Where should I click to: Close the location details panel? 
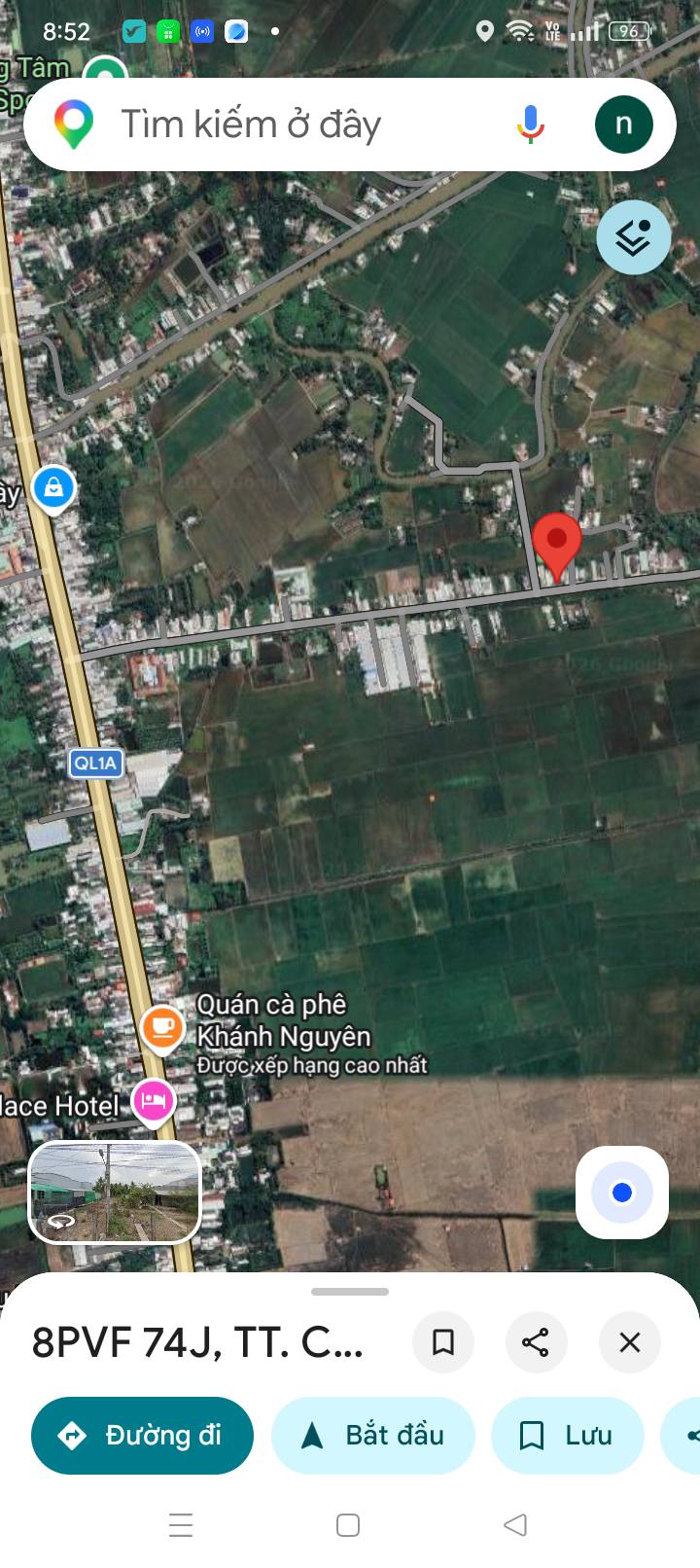point(629,1342)
